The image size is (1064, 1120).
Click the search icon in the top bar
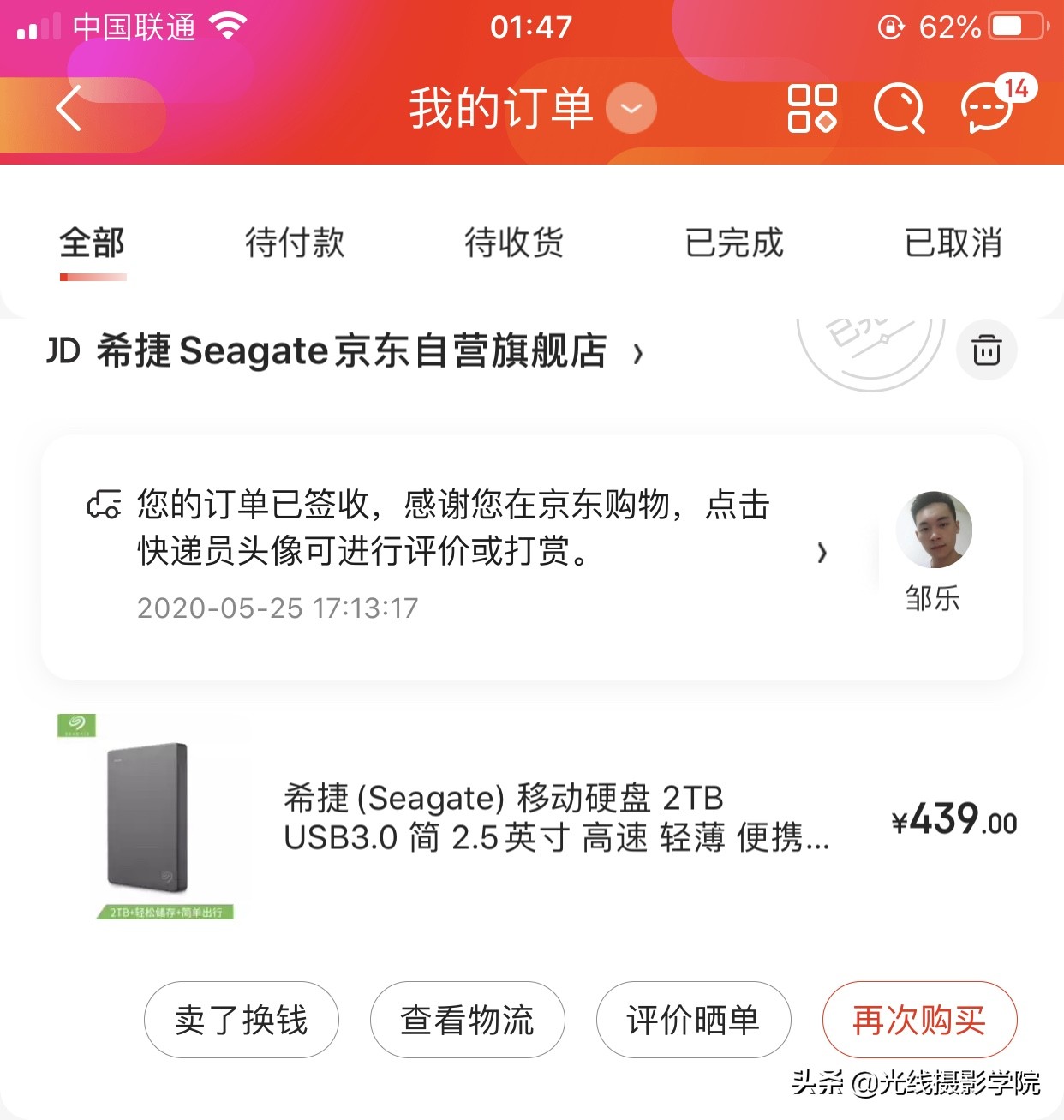click(898, 110)
